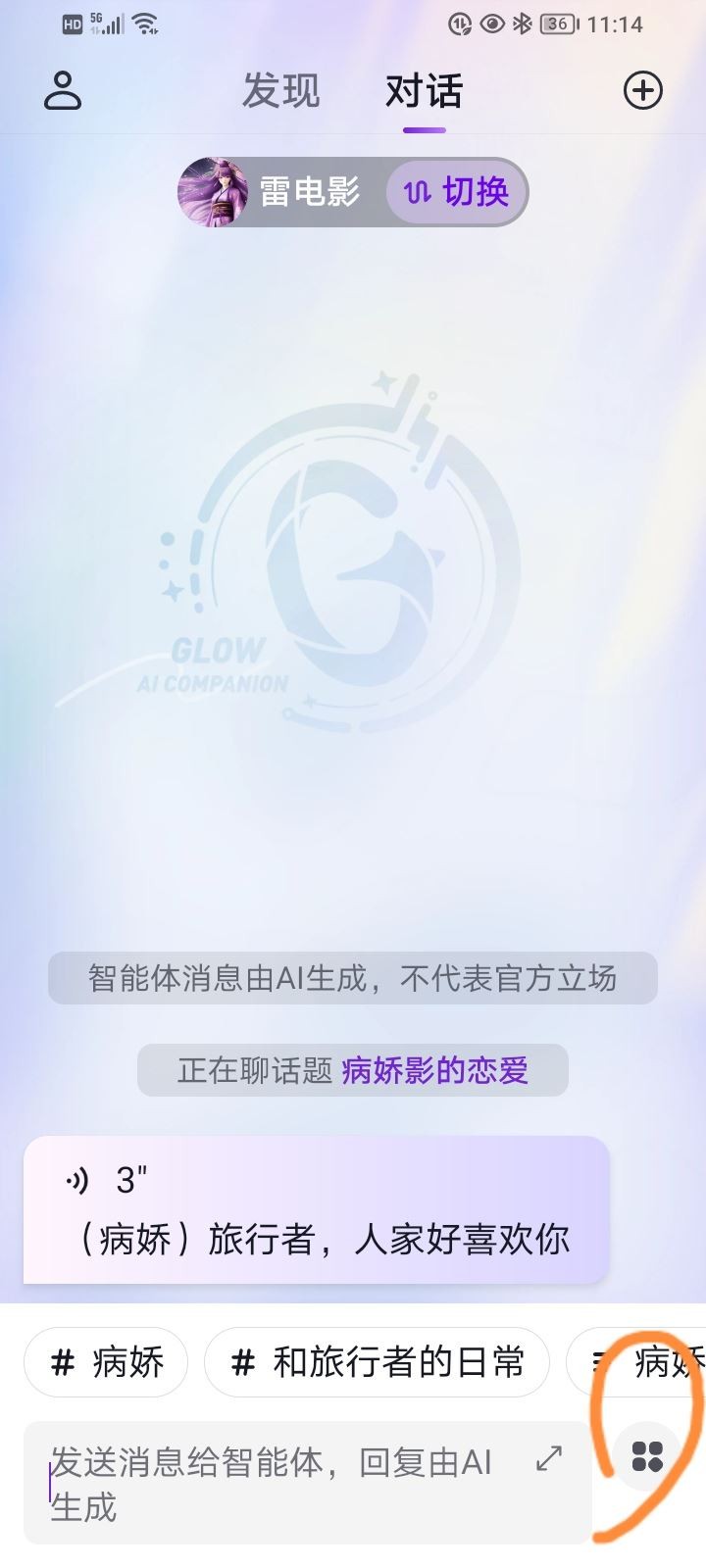Screen dimensions: 706x1568
Task: Open the four-dot more functions menu
Action: click(x=647, y=1456)
